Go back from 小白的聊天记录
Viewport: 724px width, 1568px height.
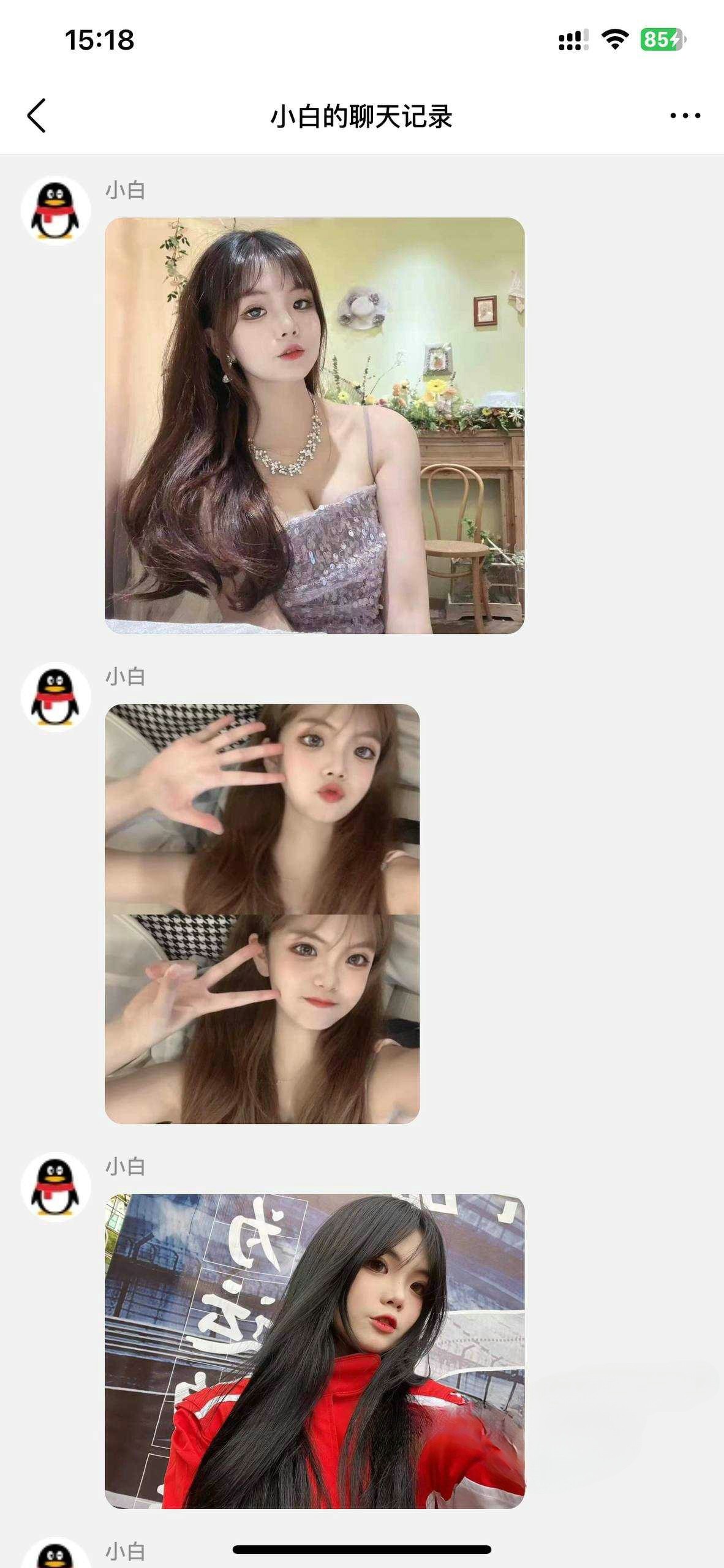[x=37, y=116]
